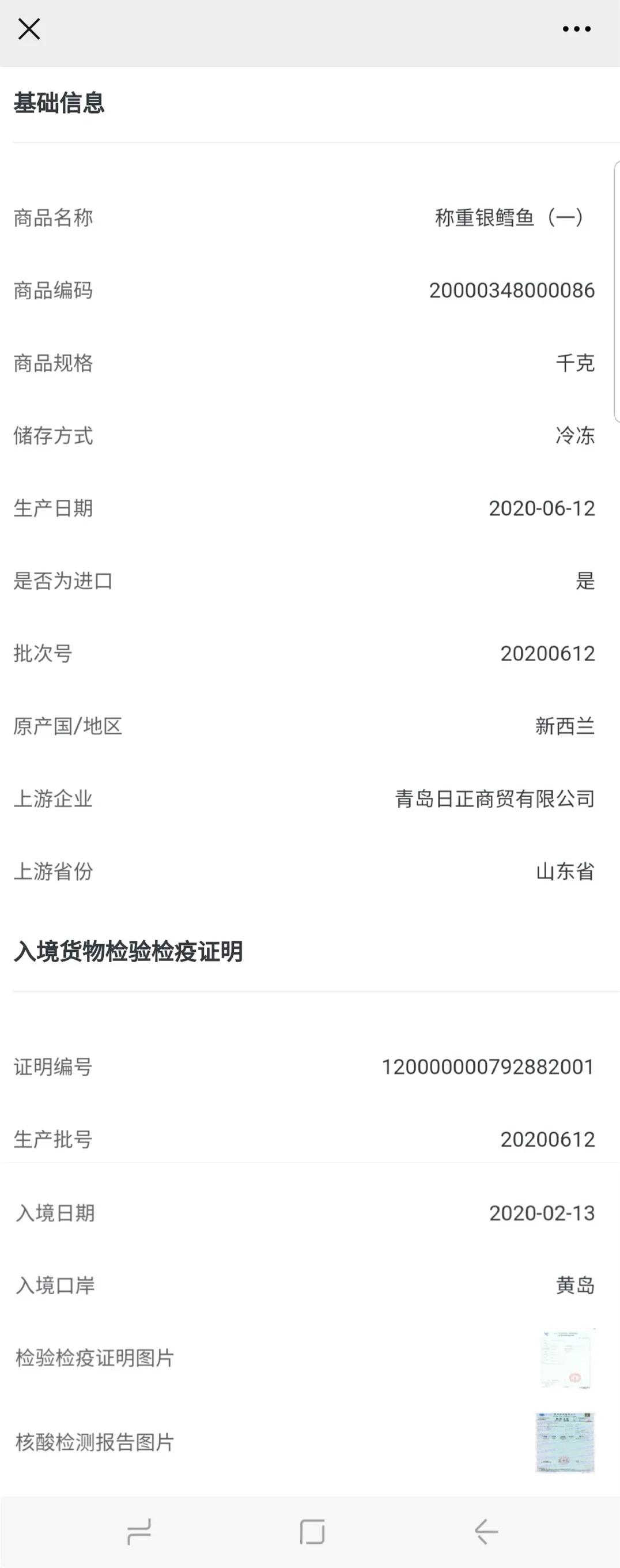
Task: Tap batch number 20200612
Action: click(548, 654)
